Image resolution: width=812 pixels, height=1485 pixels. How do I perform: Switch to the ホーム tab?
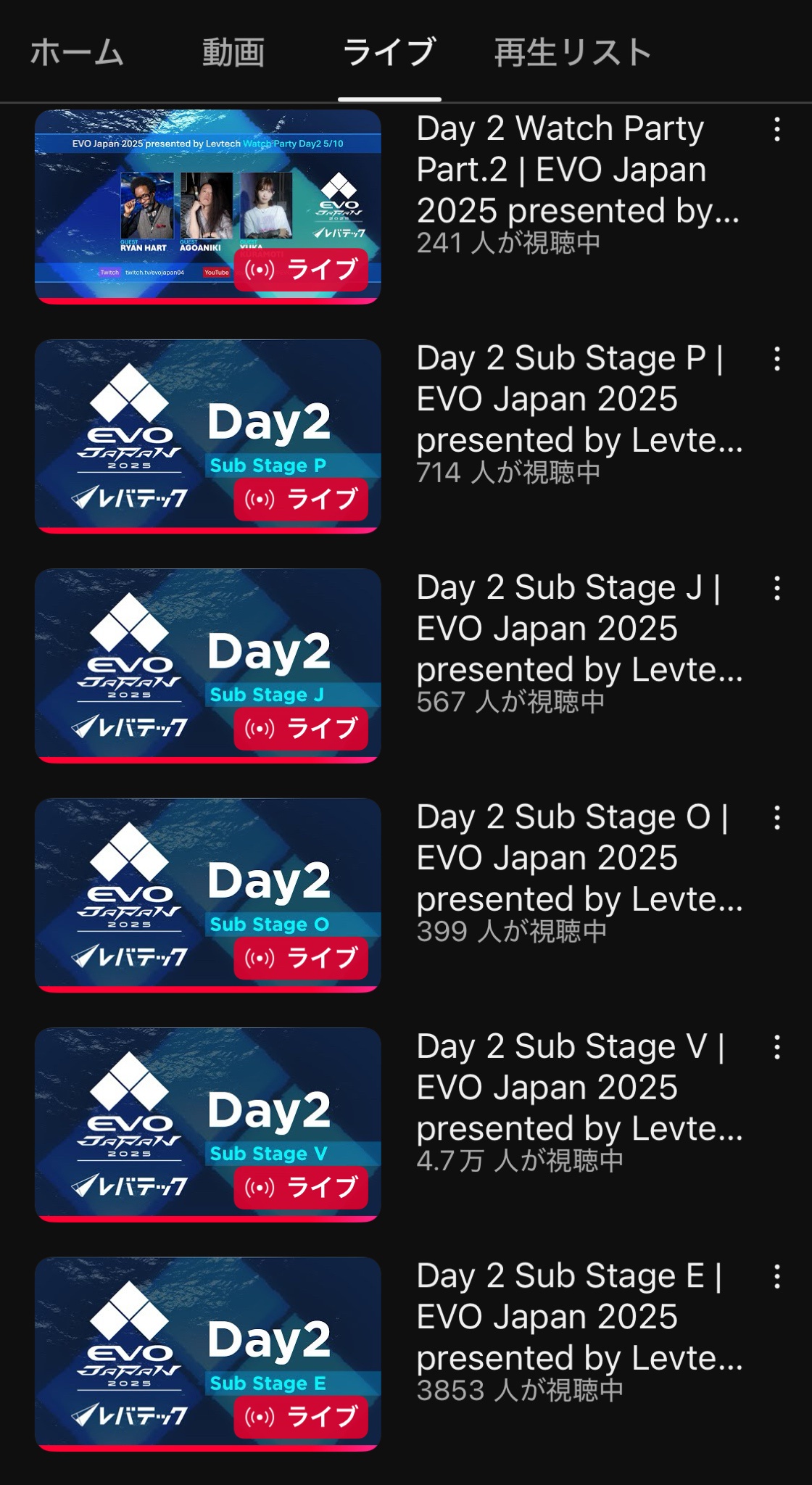[x=77, y=53]
